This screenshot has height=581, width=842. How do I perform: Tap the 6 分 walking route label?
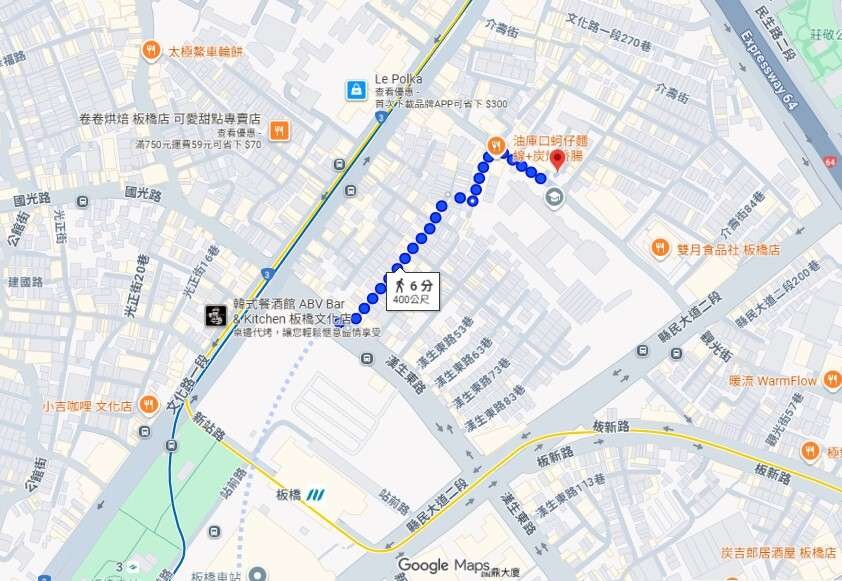412,290
